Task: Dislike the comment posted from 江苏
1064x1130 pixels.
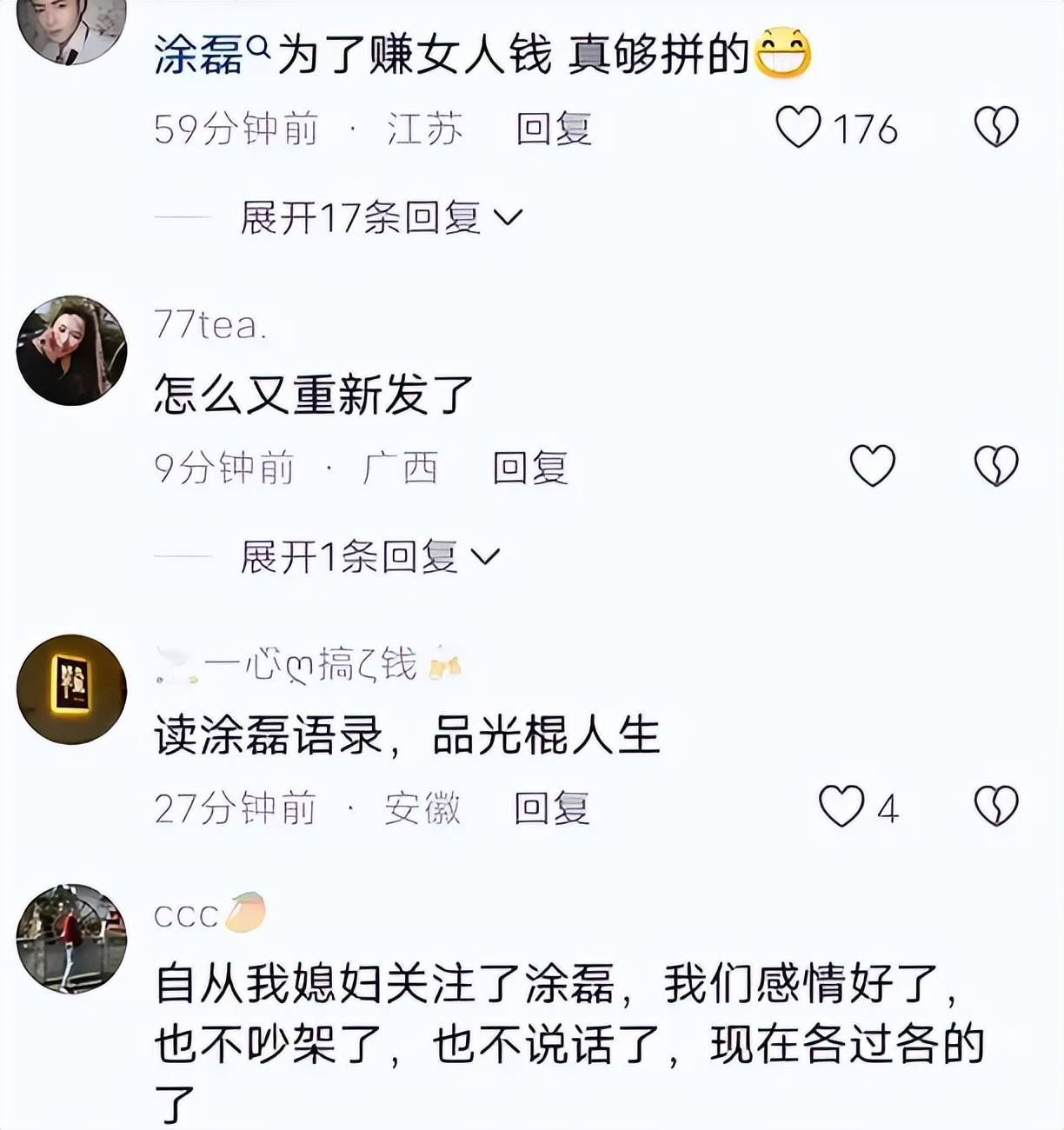Action: [995, 128]
